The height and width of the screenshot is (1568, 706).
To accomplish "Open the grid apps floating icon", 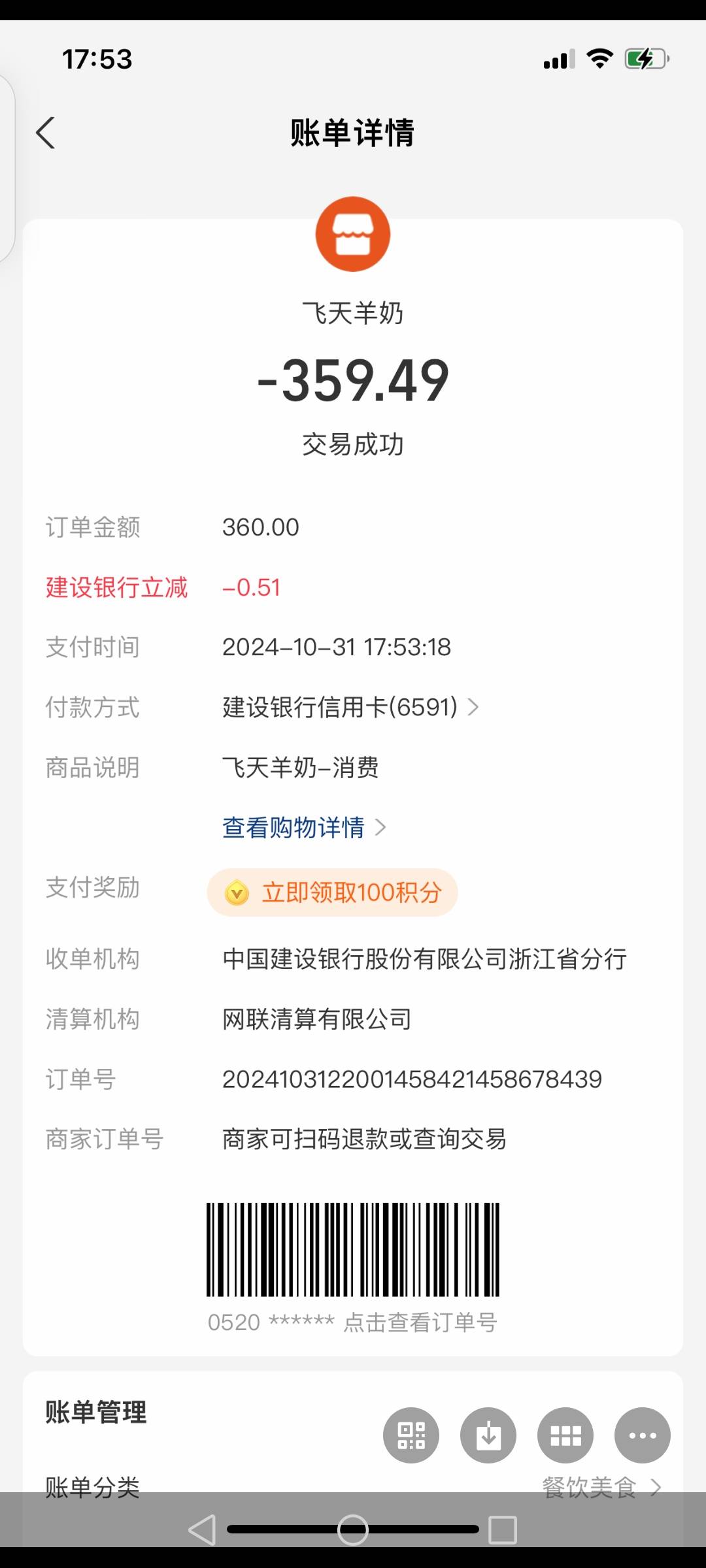I will [x=565, y=1435].
